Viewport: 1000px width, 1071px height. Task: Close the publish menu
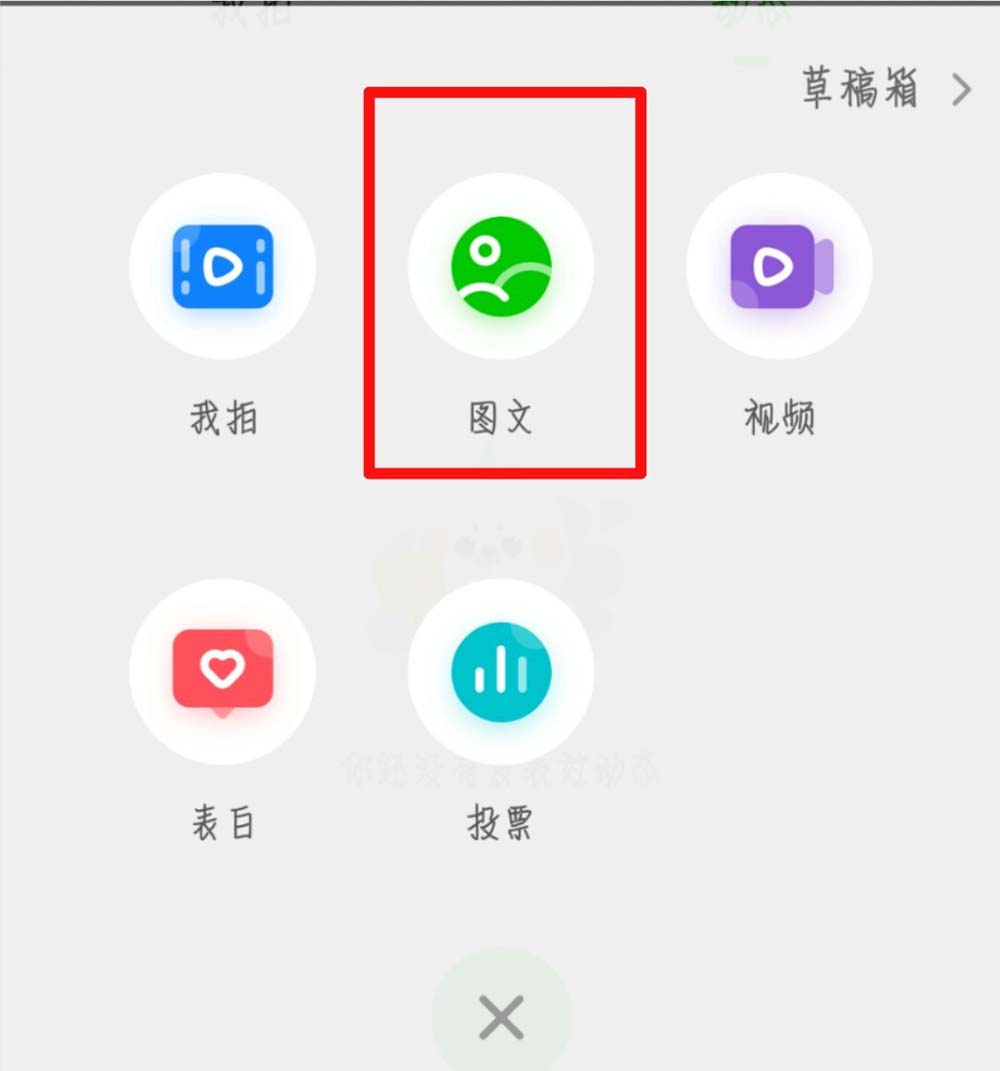(x=501, y=1017)
